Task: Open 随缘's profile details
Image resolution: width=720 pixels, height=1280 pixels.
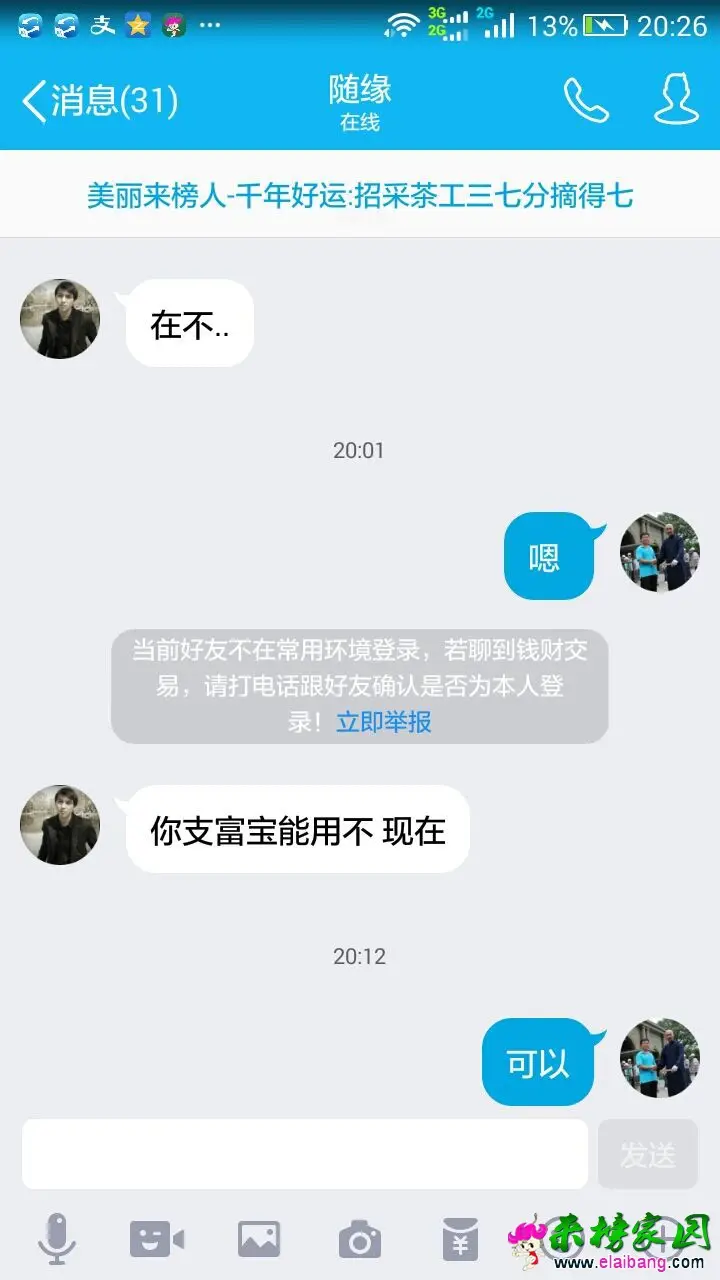Action: click(x=676, y=100)
